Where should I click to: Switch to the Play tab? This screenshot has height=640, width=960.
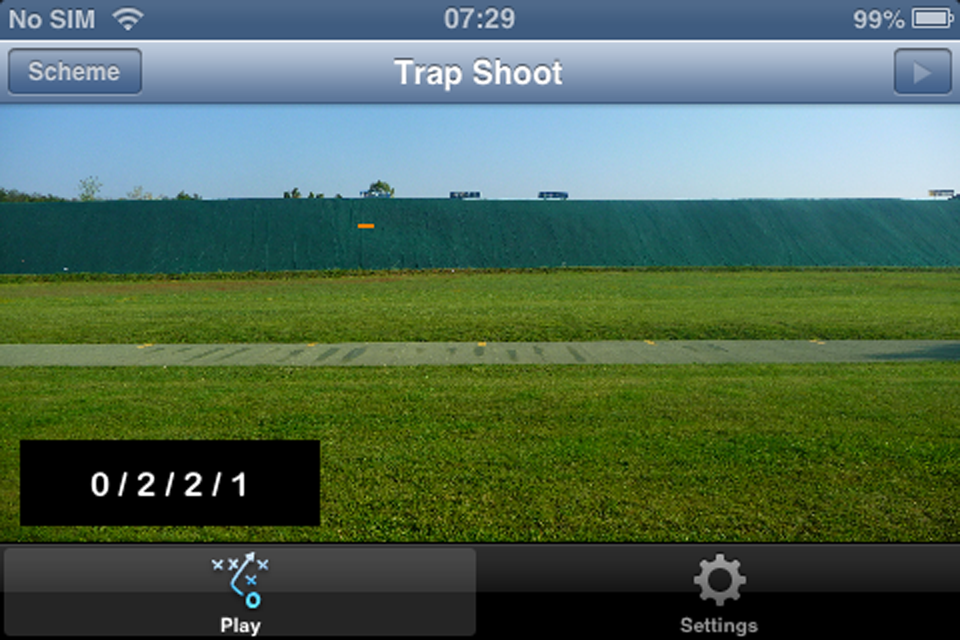(x=240, y=593)
